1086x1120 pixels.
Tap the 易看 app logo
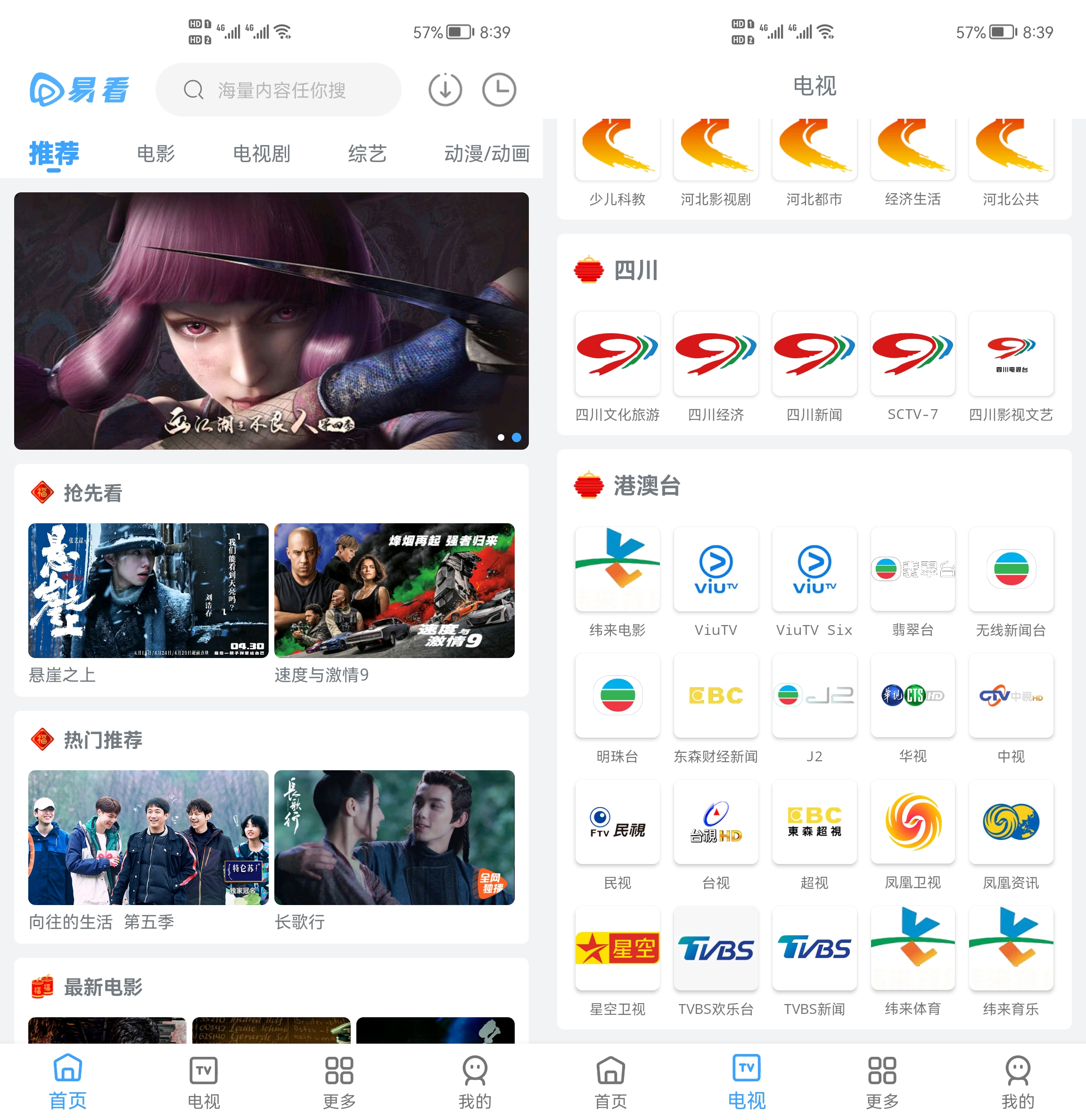coord(80,89)
